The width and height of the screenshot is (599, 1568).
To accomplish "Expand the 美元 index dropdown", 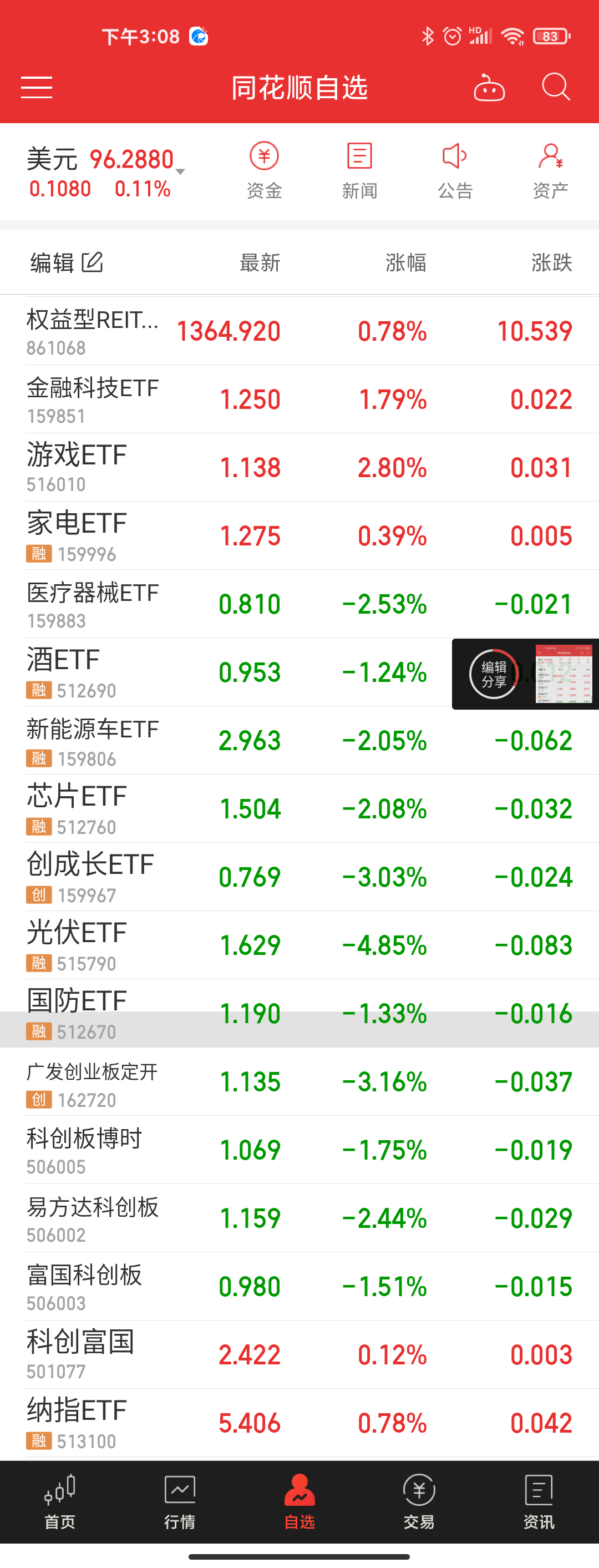I will coord(180,171).
